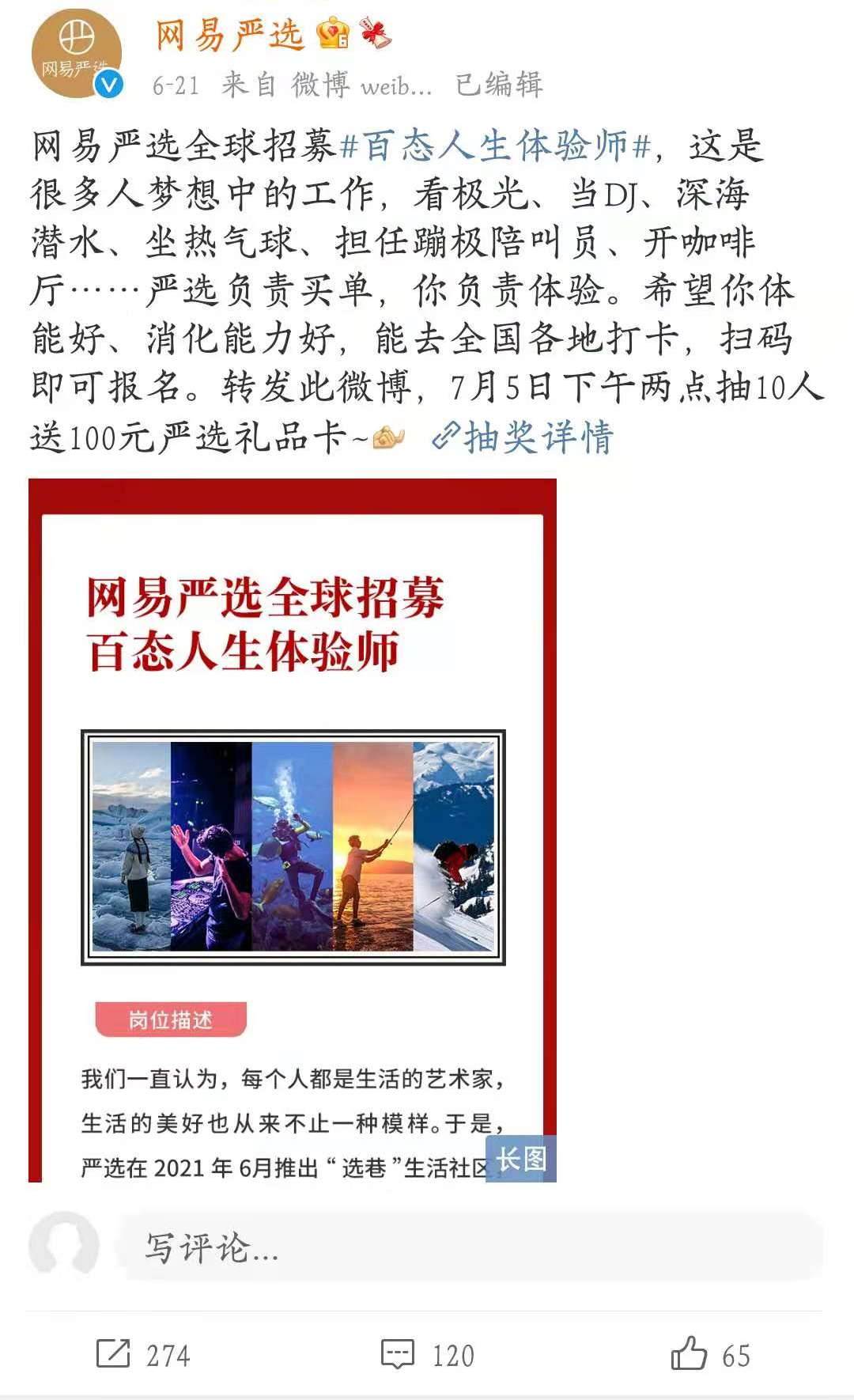854x1400 pixels.
Task: View the long recruitment poster image
Action: point(293,831)
